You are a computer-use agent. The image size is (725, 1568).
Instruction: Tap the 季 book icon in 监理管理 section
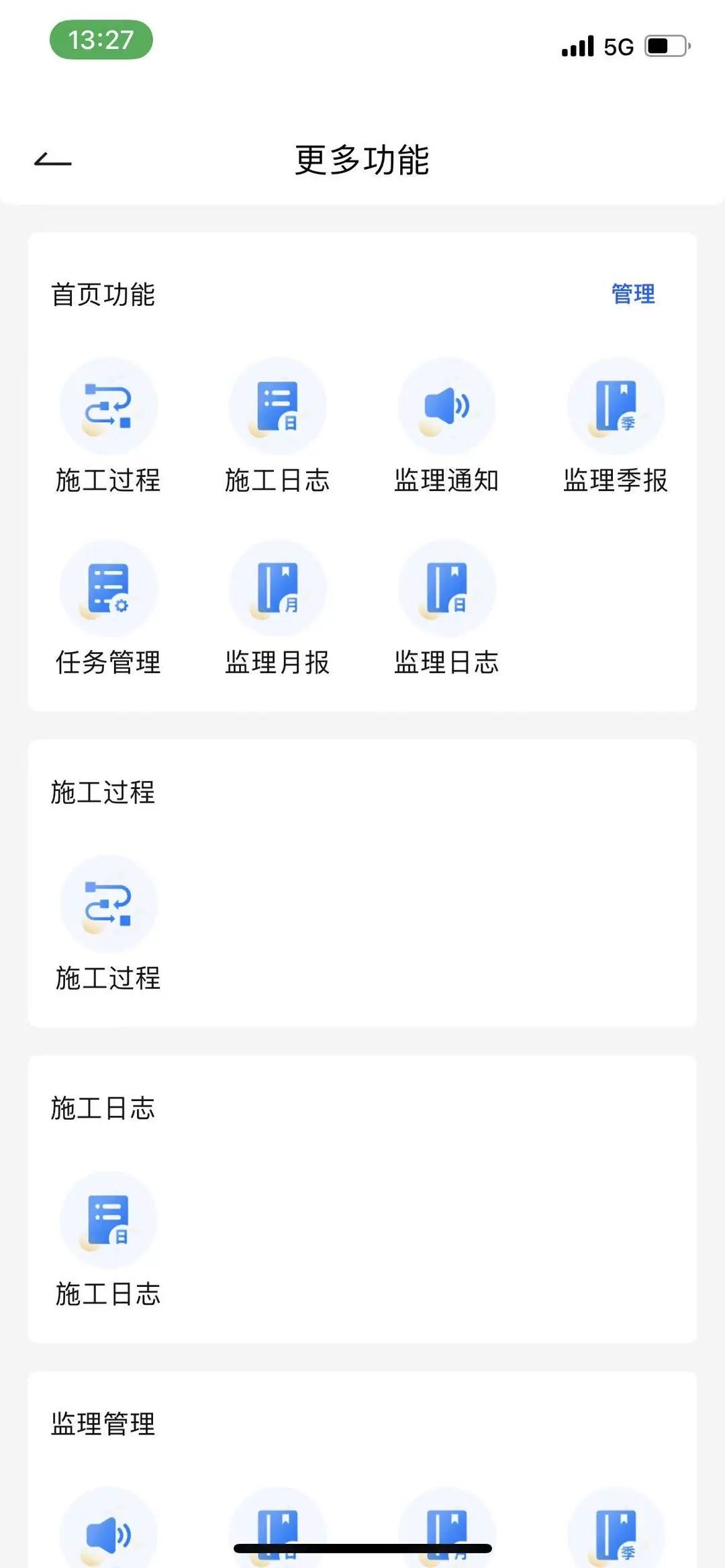tap(616, 1534)
